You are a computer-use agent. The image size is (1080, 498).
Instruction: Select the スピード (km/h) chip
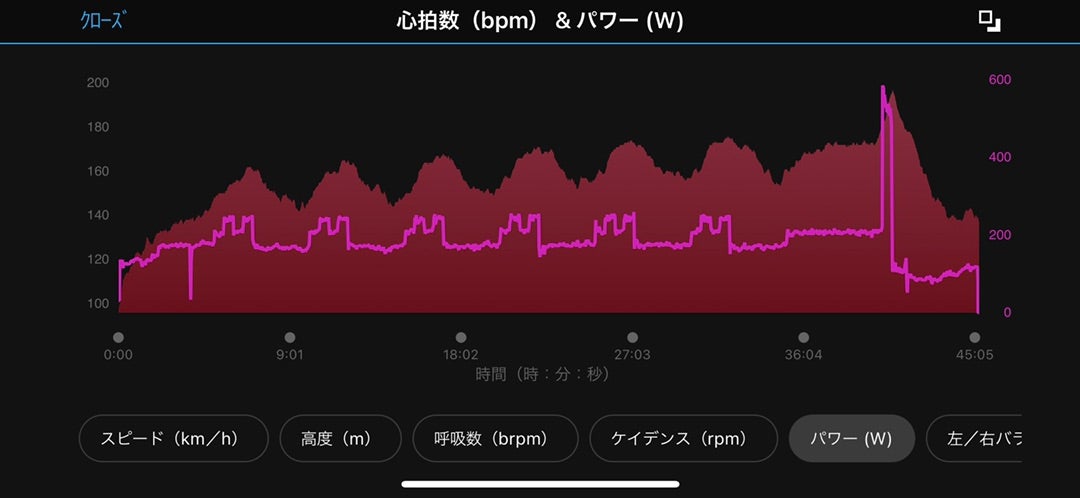(x=174, y=438)
